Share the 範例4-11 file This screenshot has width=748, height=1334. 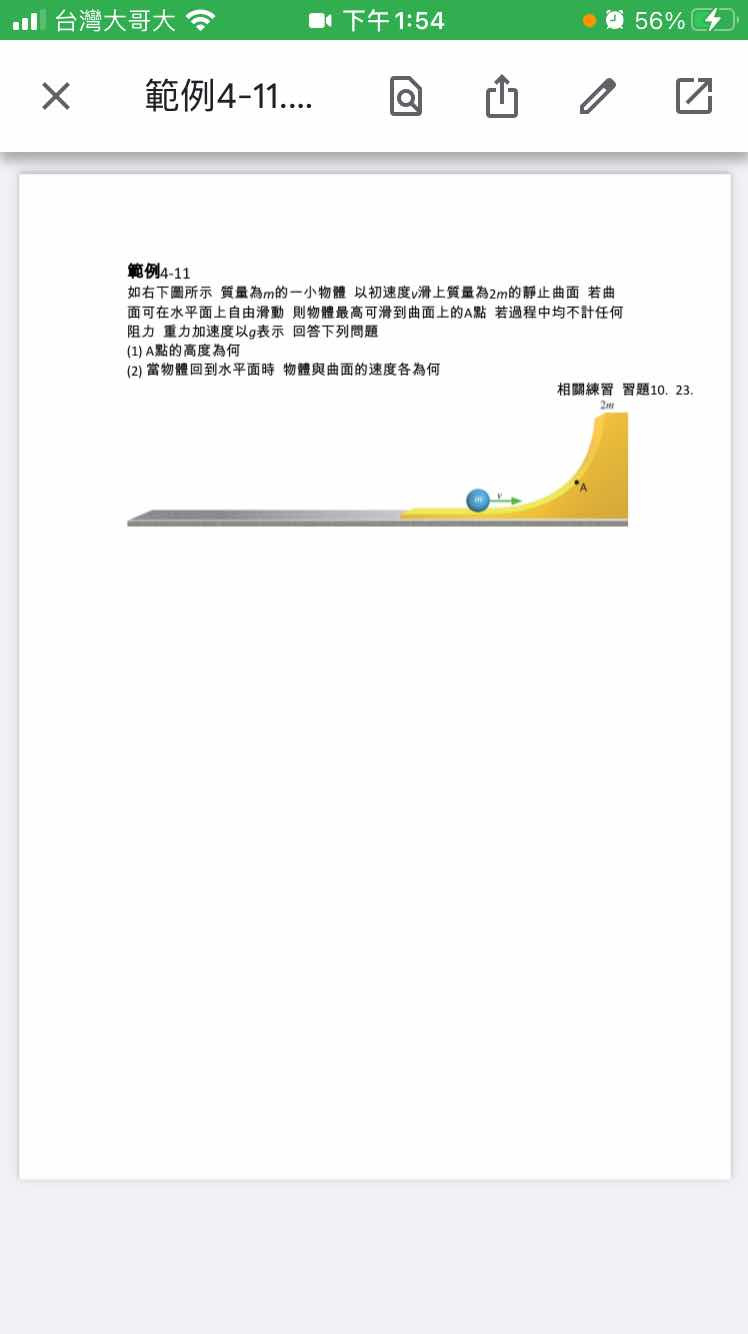pyautogui.click(x=501, y=97)
